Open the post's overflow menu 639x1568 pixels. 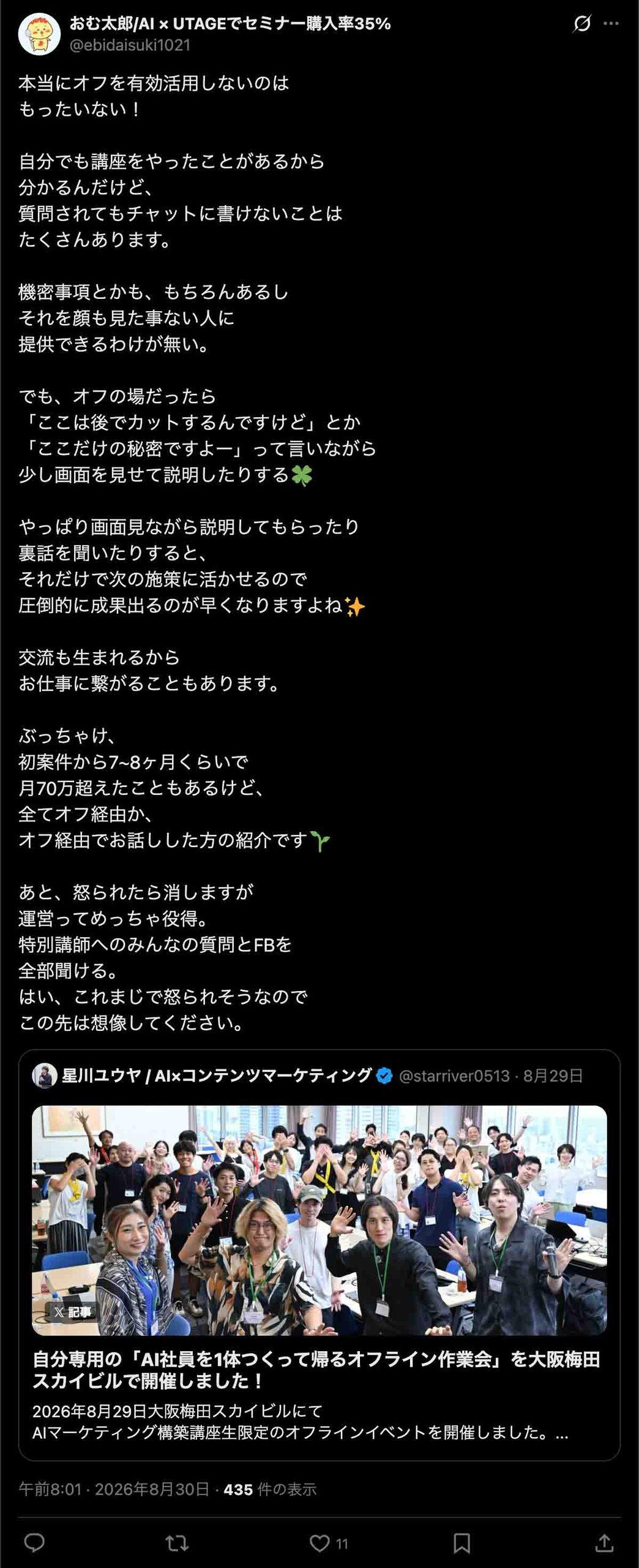tap(611, 24)
